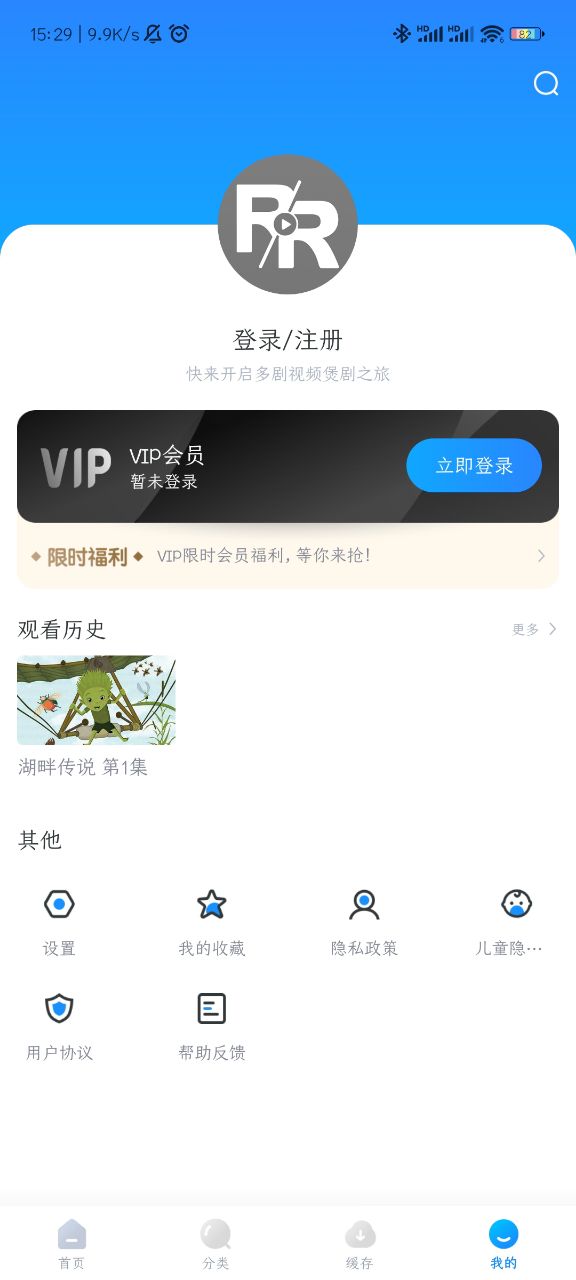576x1280 pixels.
Task: Open the 限时福利 VIP banner
Action: [x=288, y=556]
